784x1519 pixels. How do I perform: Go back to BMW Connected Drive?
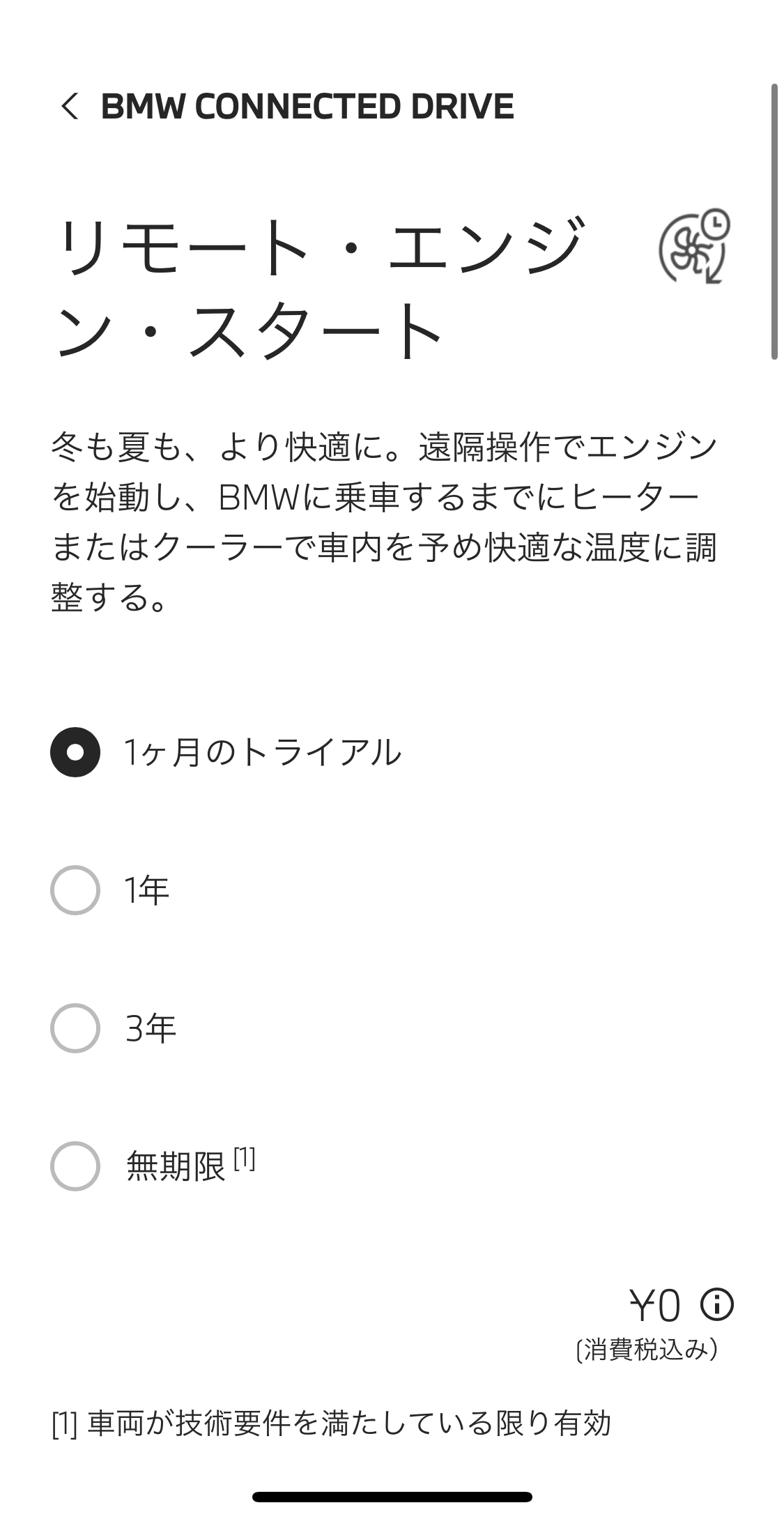coord(69,107)
